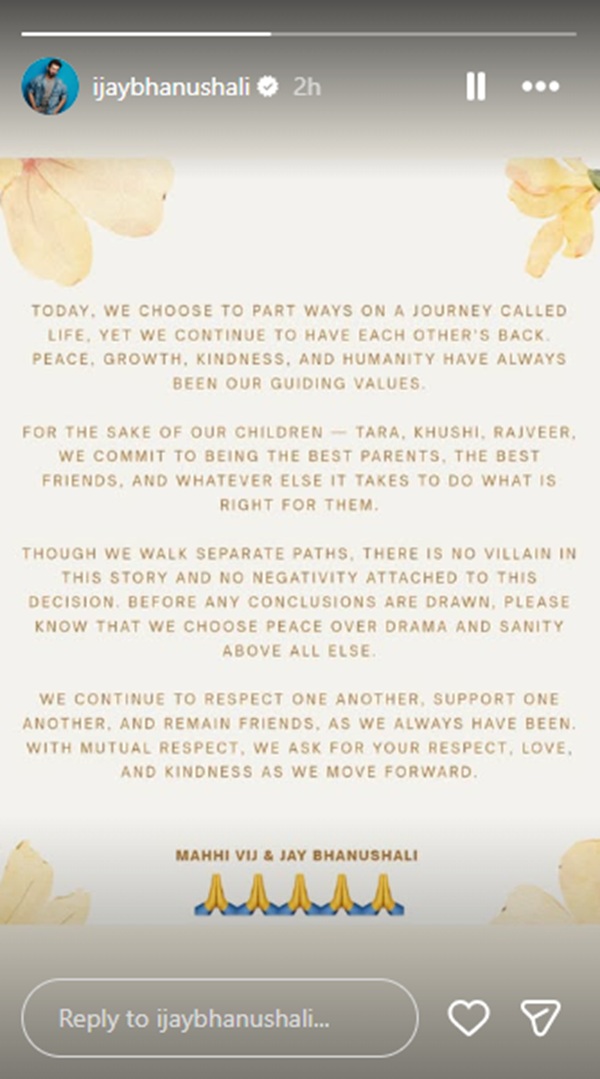
Task: Type a reply to ijaybhanushali
Action: tap(219, 1018)
